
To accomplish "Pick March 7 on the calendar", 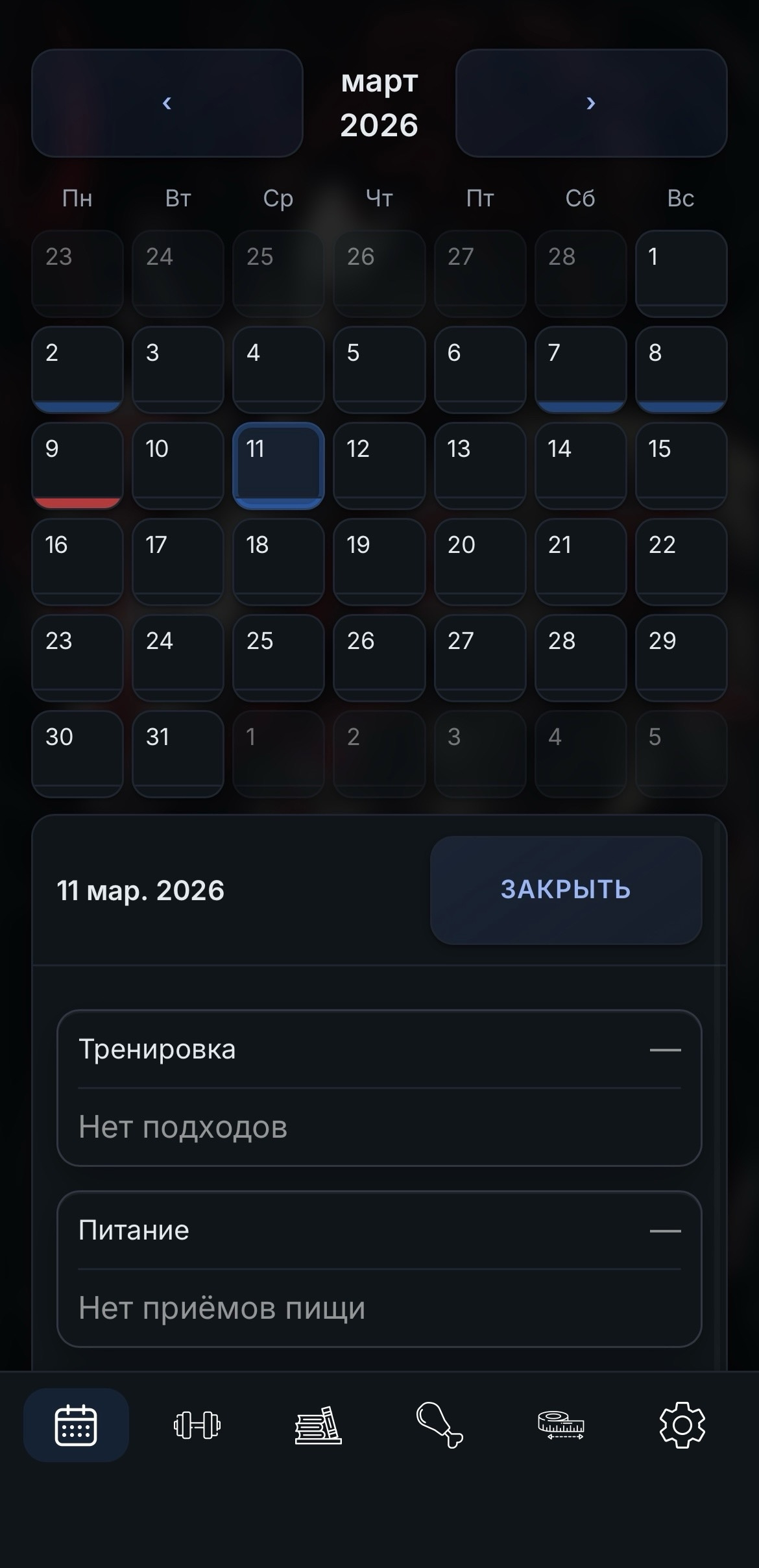I will (x=580, y=369).
